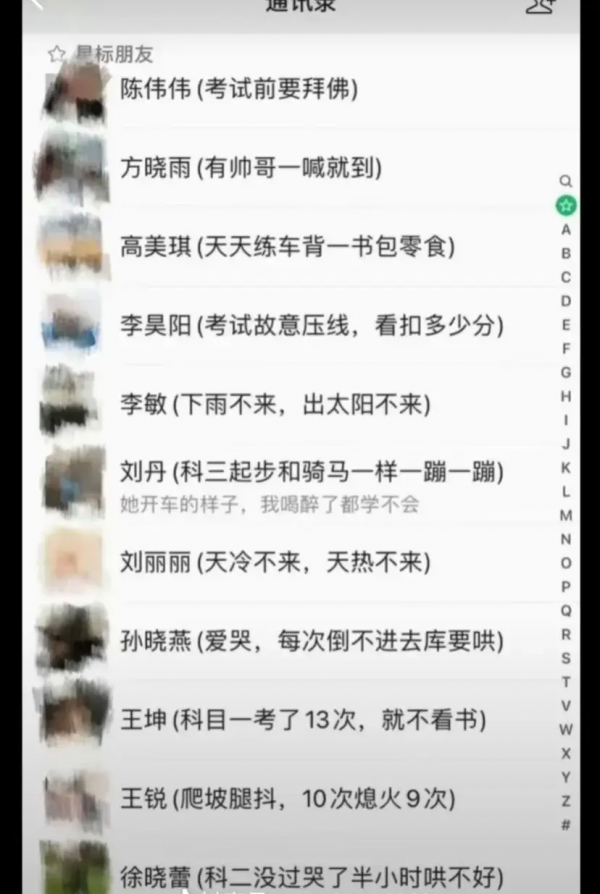This screenshot has width=600, height=894.
Task: Tap the add friend icon
Action: (540, 6)
